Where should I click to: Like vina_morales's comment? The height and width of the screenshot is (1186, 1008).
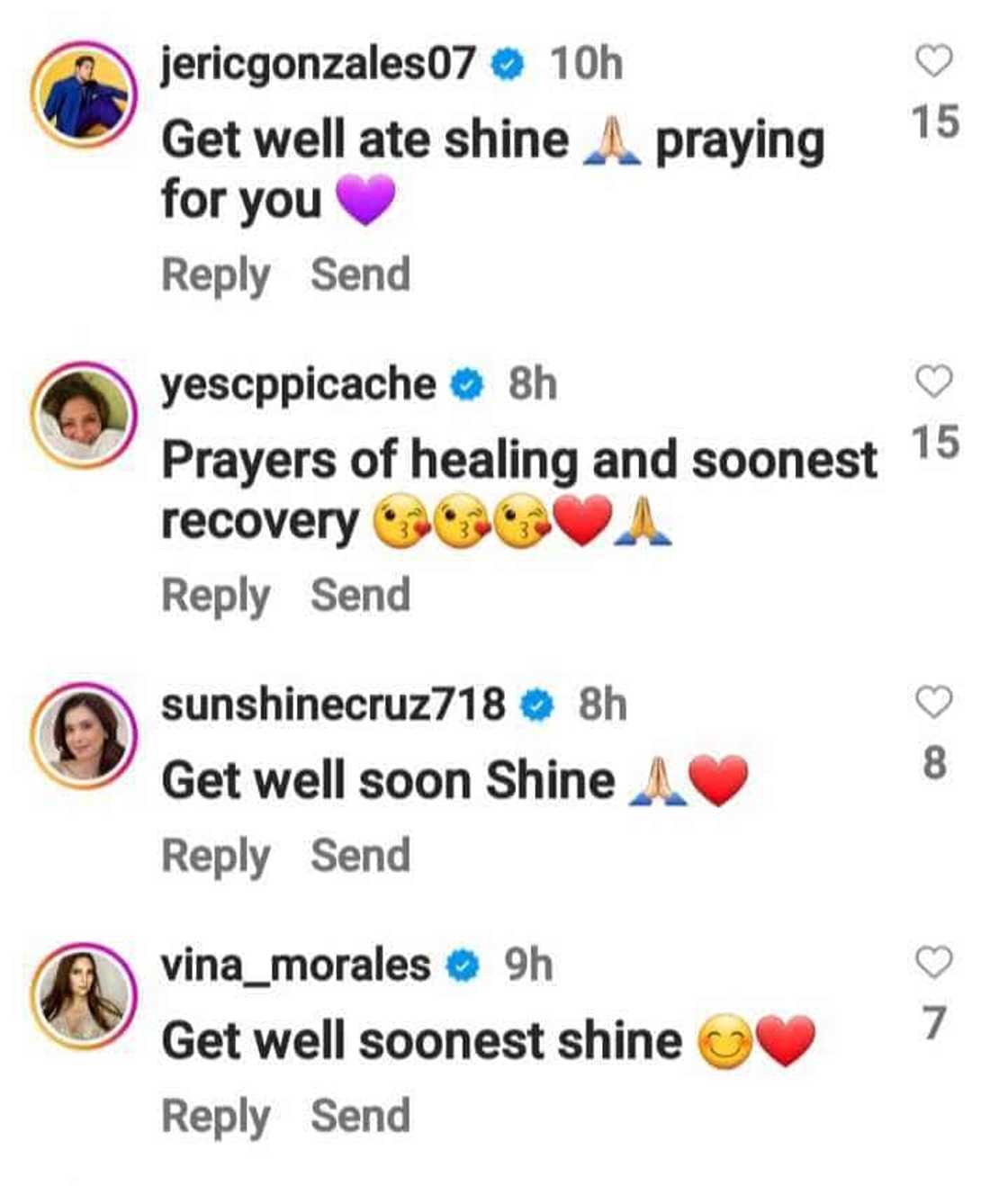933,962
